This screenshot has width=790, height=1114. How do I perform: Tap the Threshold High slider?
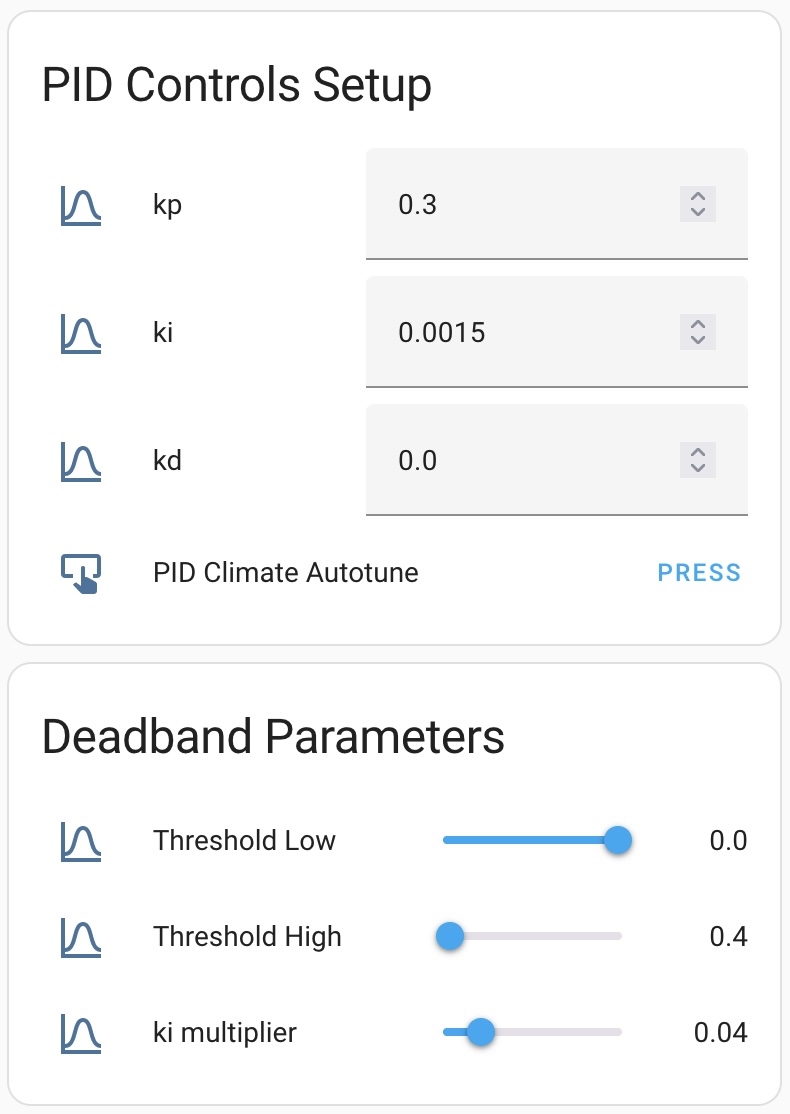coord(532,937)
